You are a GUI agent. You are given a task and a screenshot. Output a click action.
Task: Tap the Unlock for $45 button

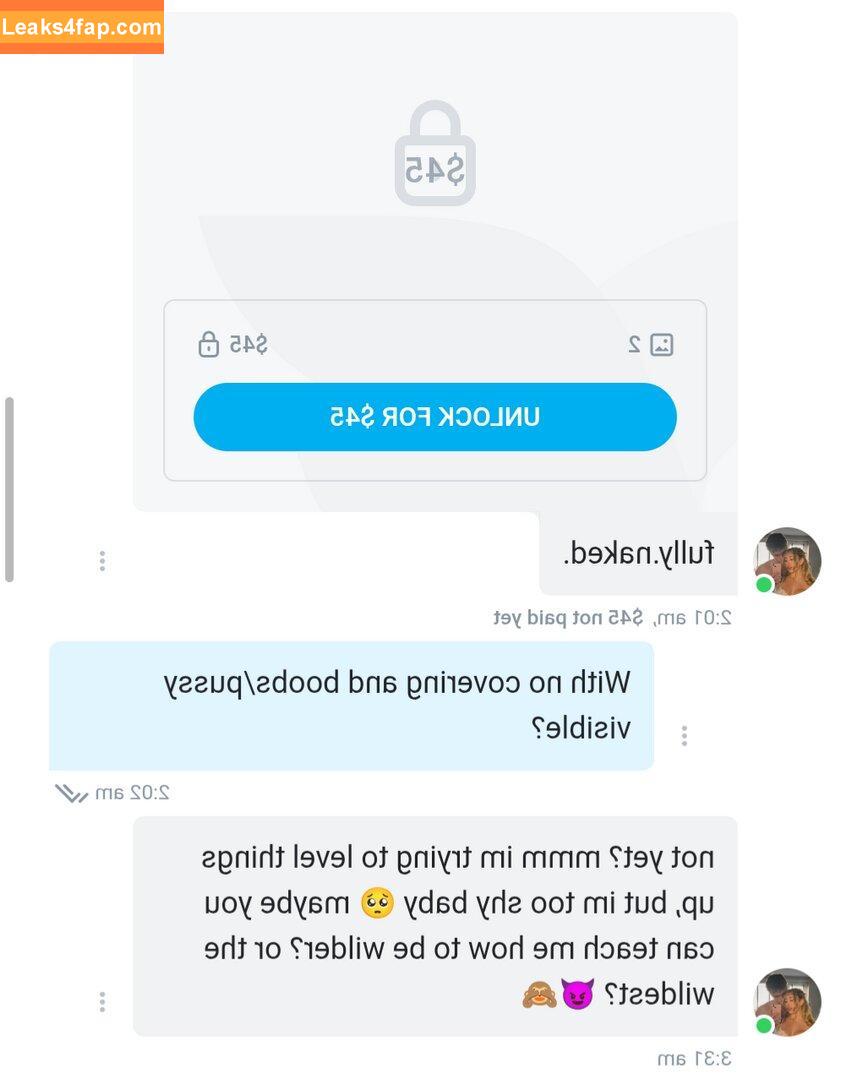point(435,417)
